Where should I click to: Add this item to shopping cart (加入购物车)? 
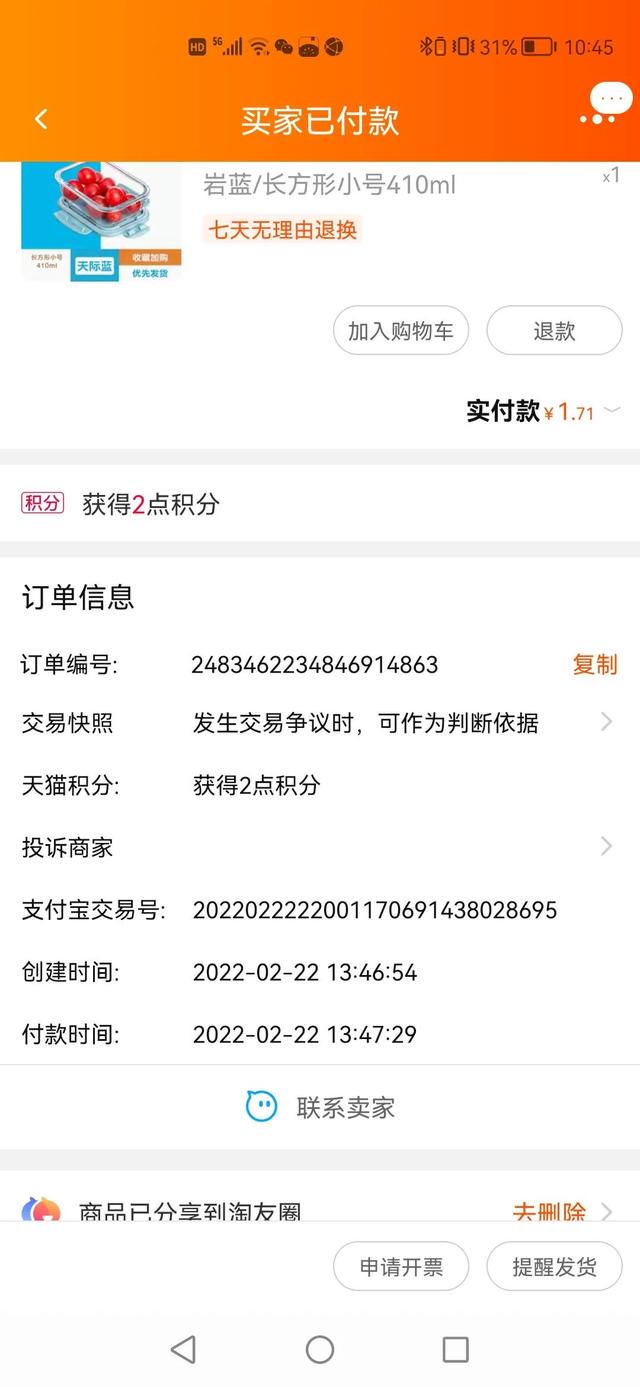tap(401, 331)
